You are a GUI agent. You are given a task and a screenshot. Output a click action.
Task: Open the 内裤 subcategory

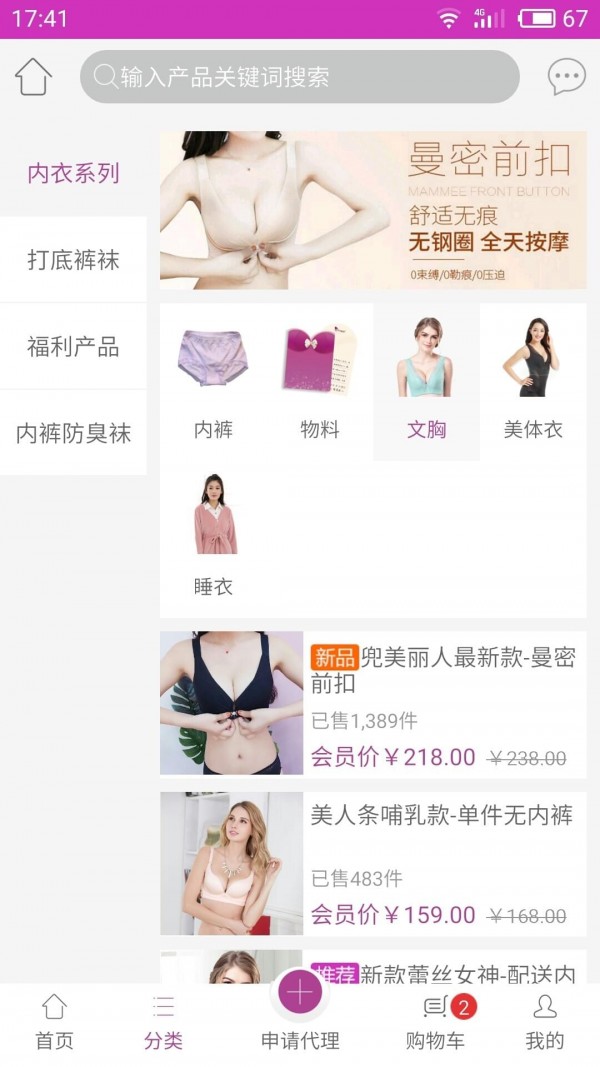(213, 381)
